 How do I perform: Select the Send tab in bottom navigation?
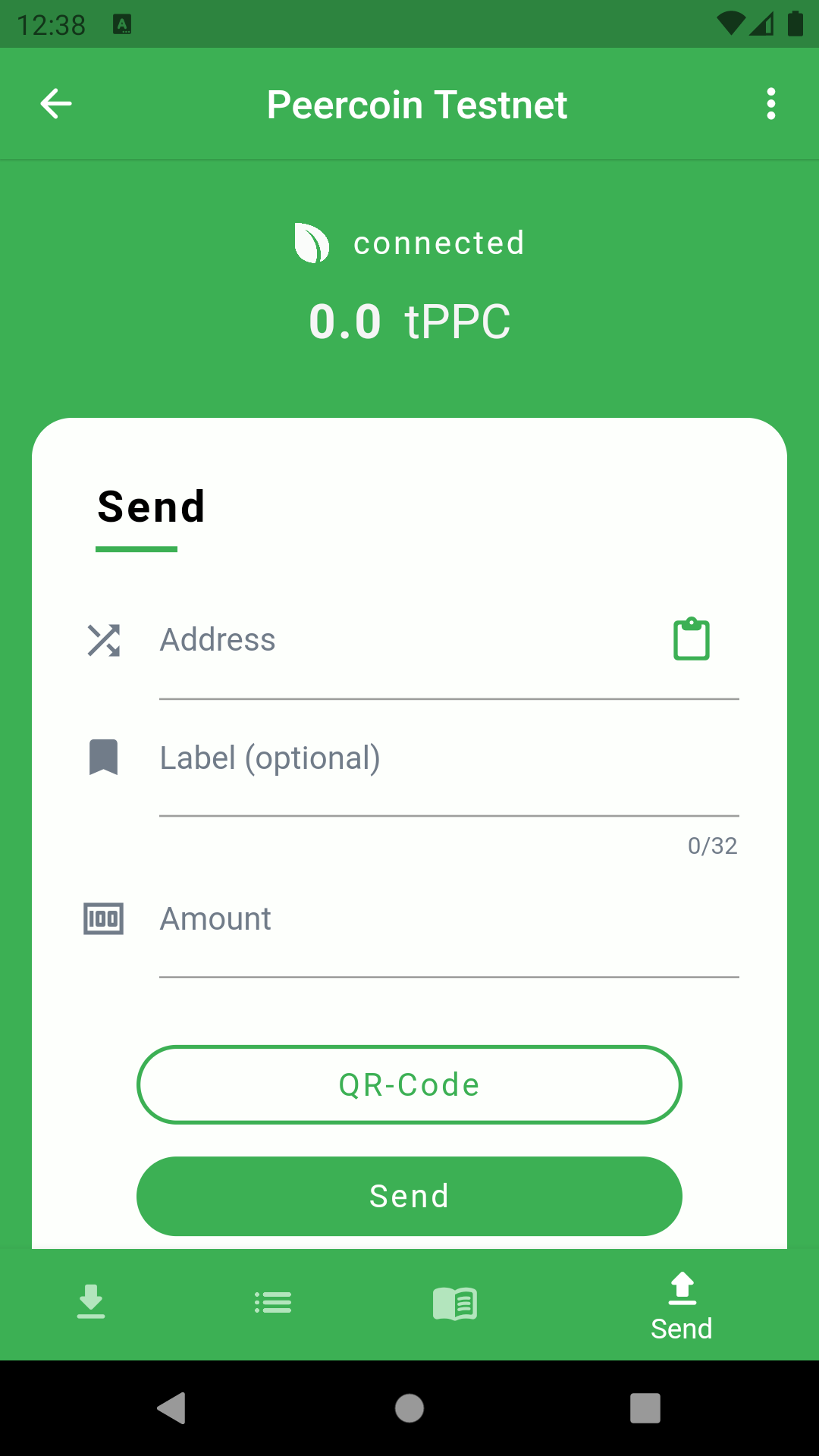coord(681,1306)
